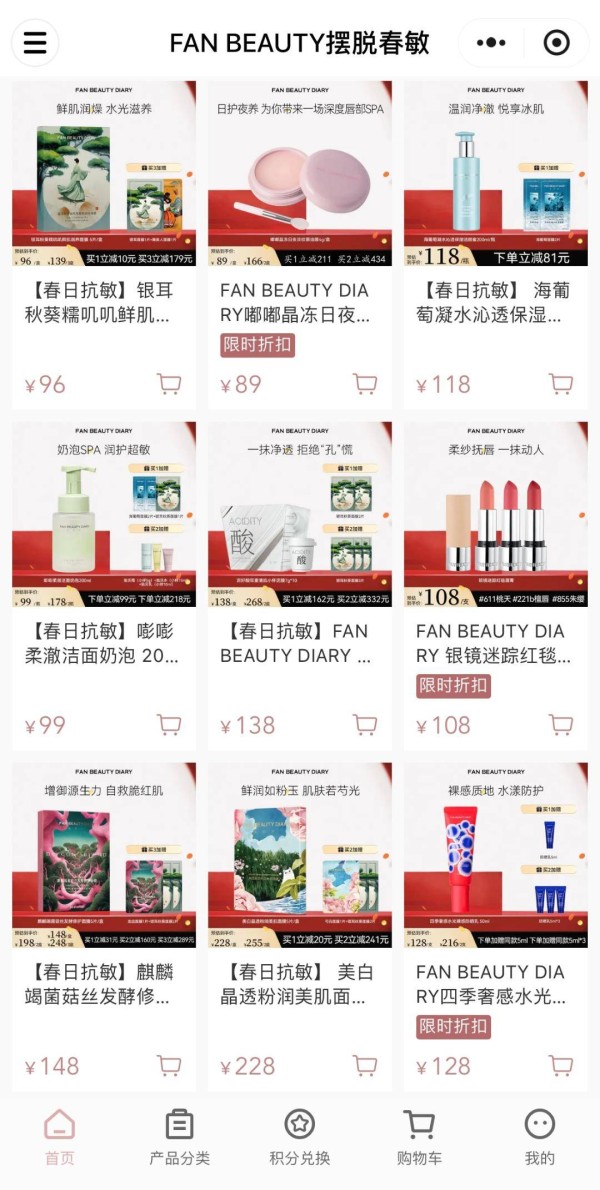Open the 银耳秋葵糯叽叽鲜肌 product card
600x1190 pixels.
(104, 245)
